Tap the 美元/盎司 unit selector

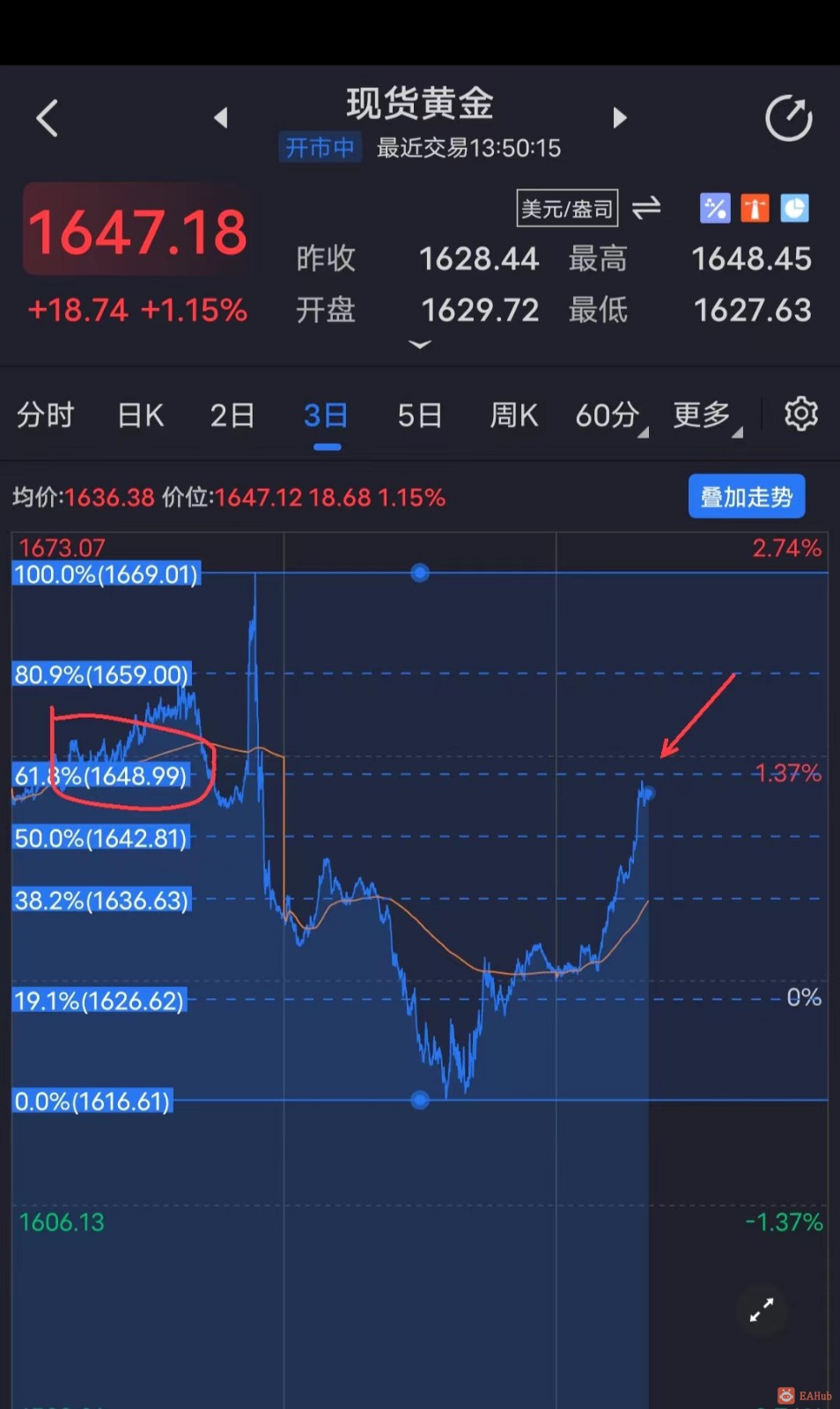tap(567, 209)
